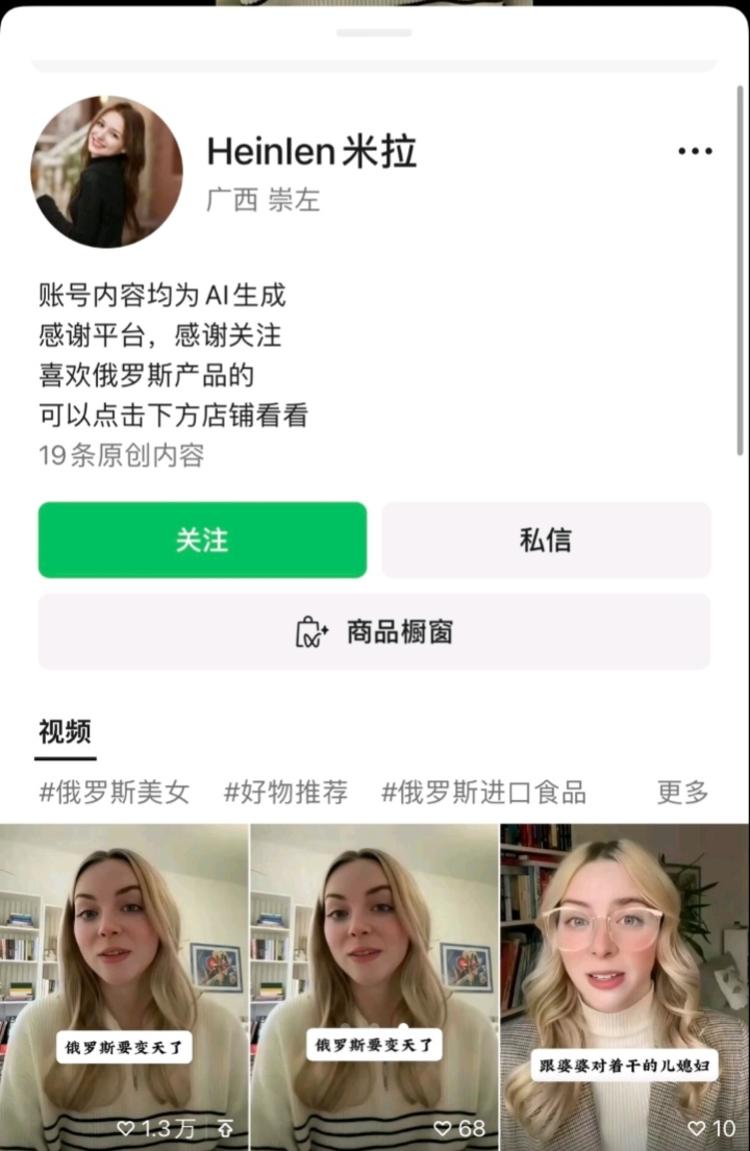Select the 视频 tab

[x=65, y=732]
